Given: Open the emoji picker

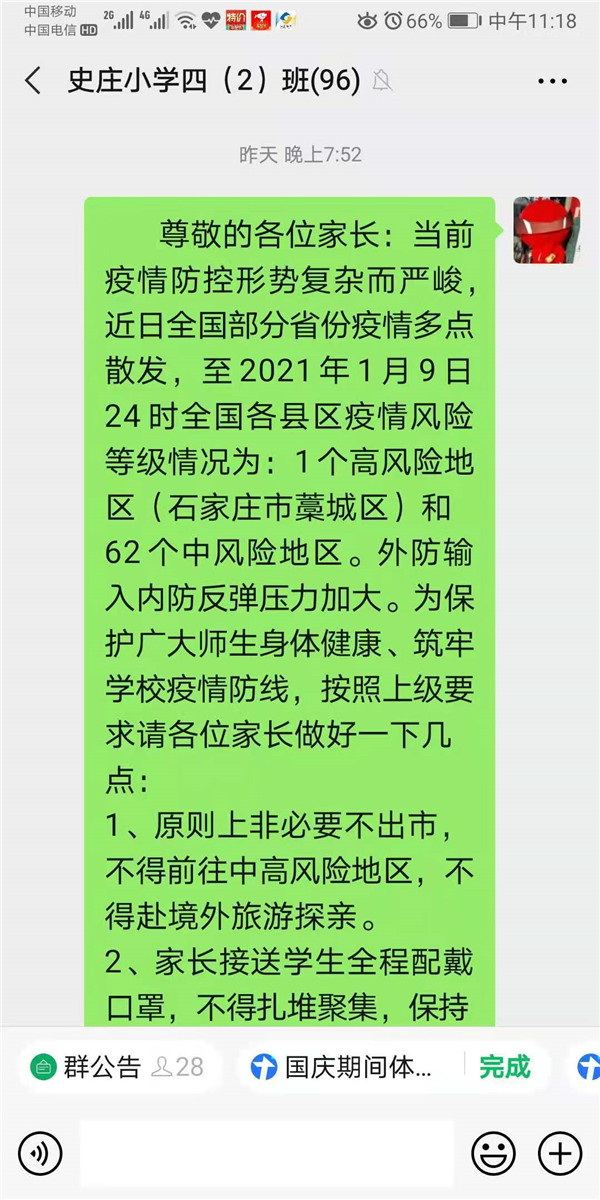Looking at the screenshot, I should click(x=494, y=1154).
